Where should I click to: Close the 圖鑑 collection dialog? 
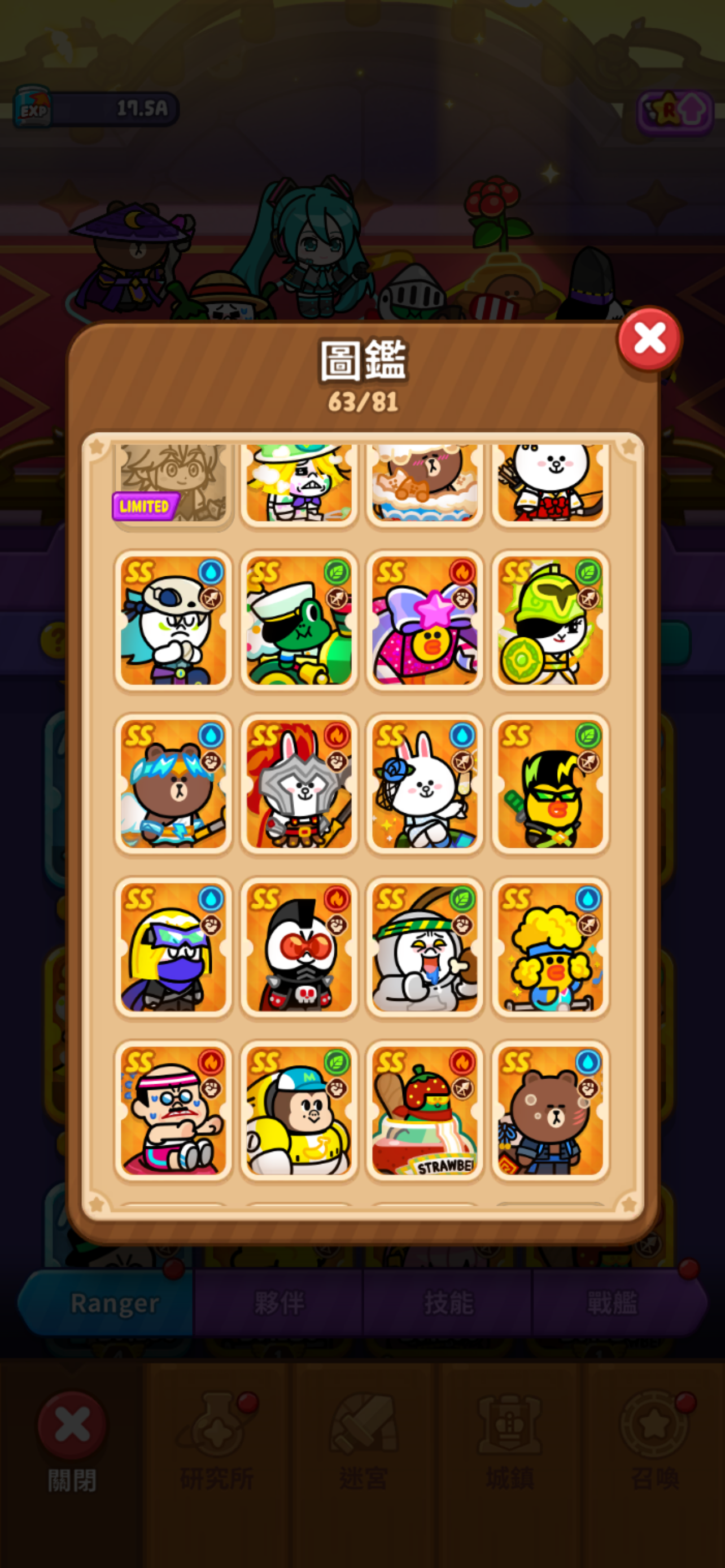tap(649, 339)
